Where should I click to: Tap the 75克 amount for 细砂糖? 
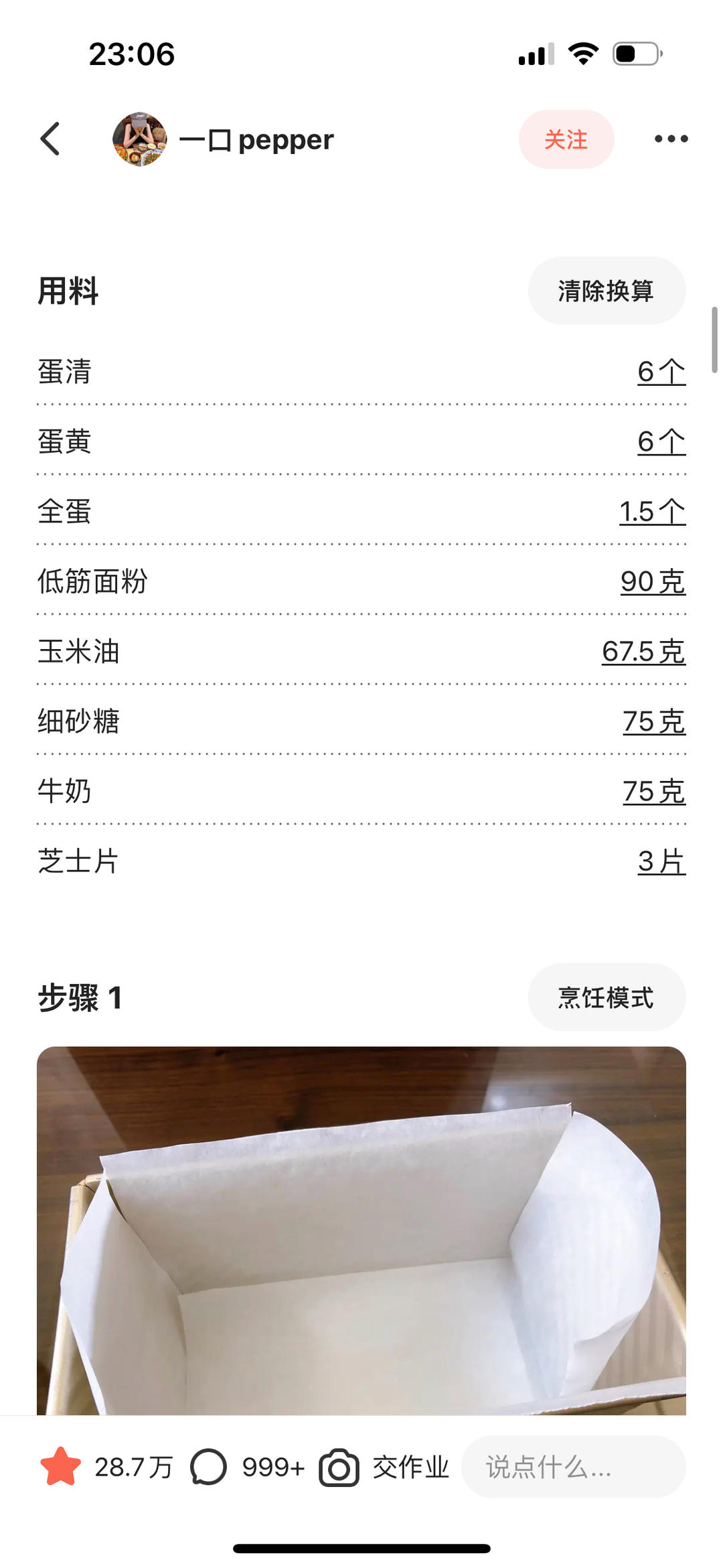coord(653,721)
